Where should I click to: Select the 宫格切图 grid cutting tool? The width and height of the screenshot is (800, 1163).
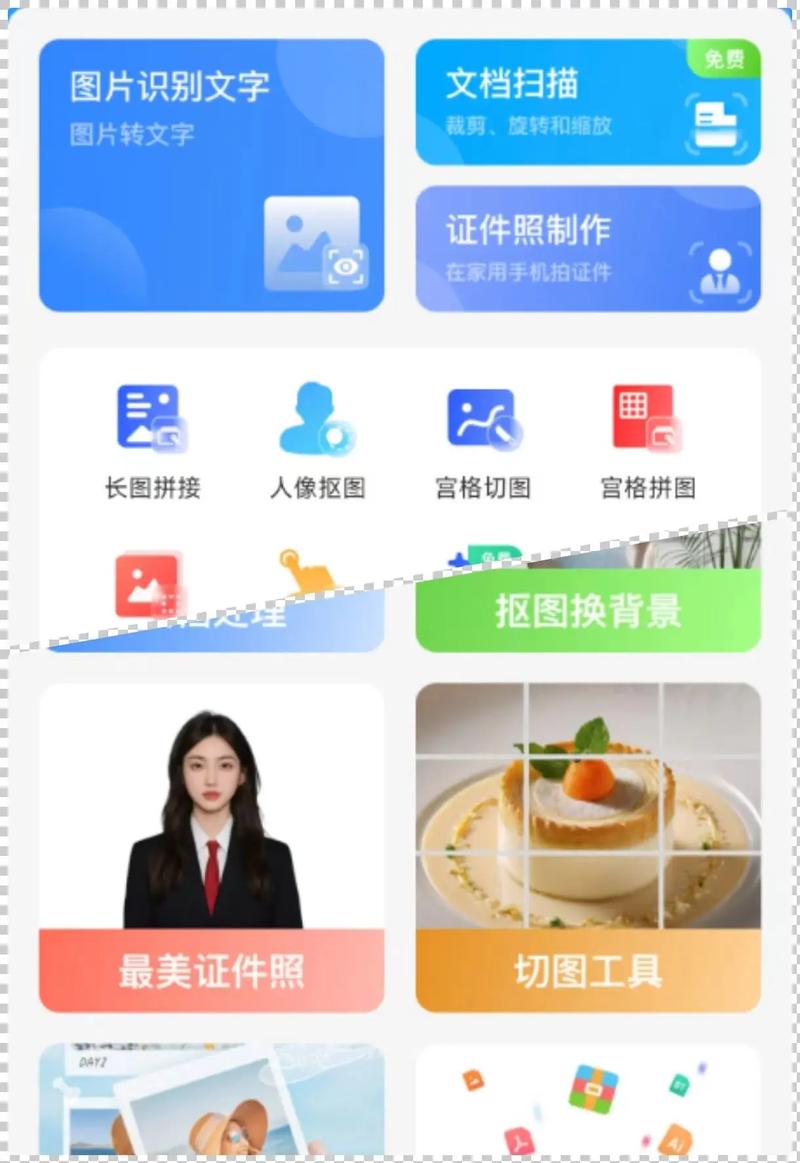(480, 435)
